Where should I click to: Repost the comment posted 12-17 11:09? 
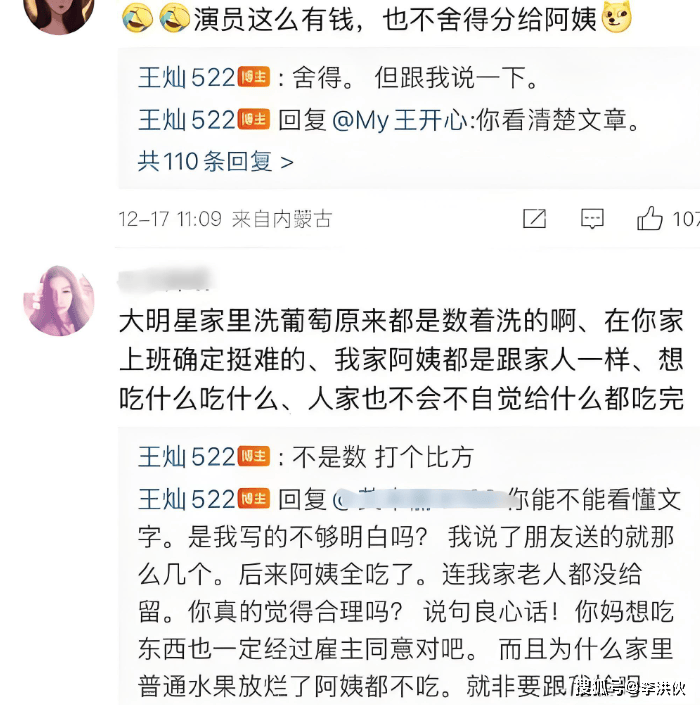pyautogui.click(x=535, y=218)
